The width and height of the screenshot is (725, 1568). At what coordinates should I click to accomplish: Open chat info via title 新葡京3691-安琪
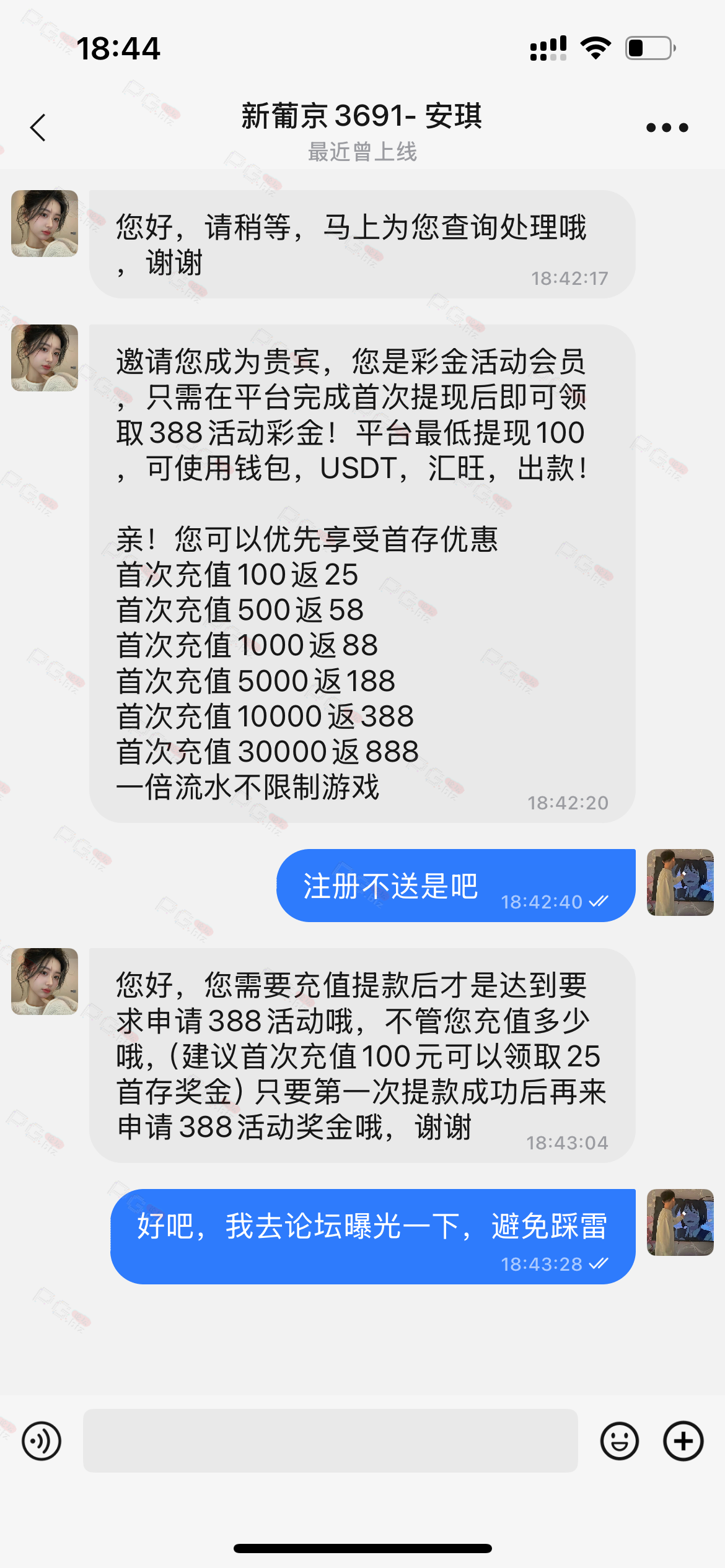[362, 116]
